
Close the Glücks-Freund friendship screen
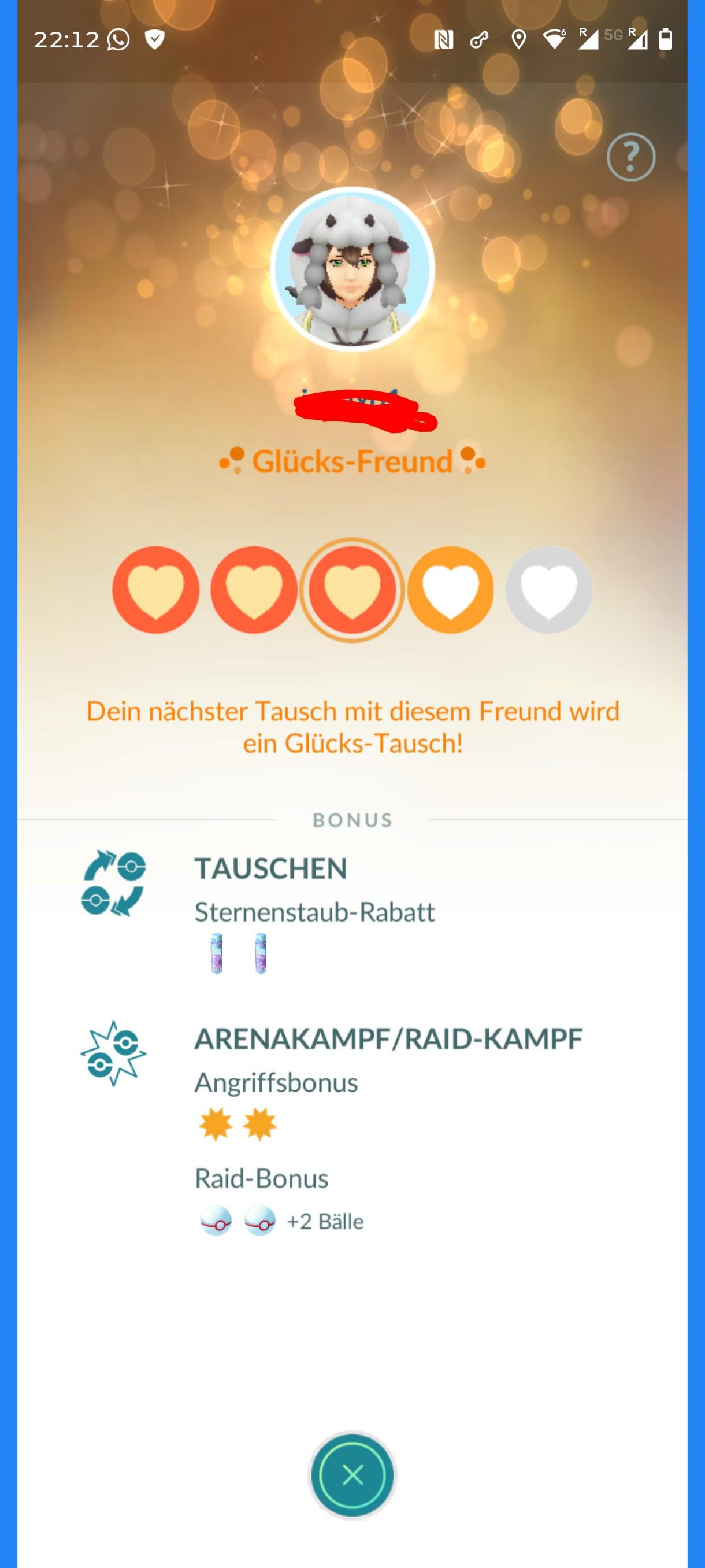pyautogui.click(x=352, y=1475)
